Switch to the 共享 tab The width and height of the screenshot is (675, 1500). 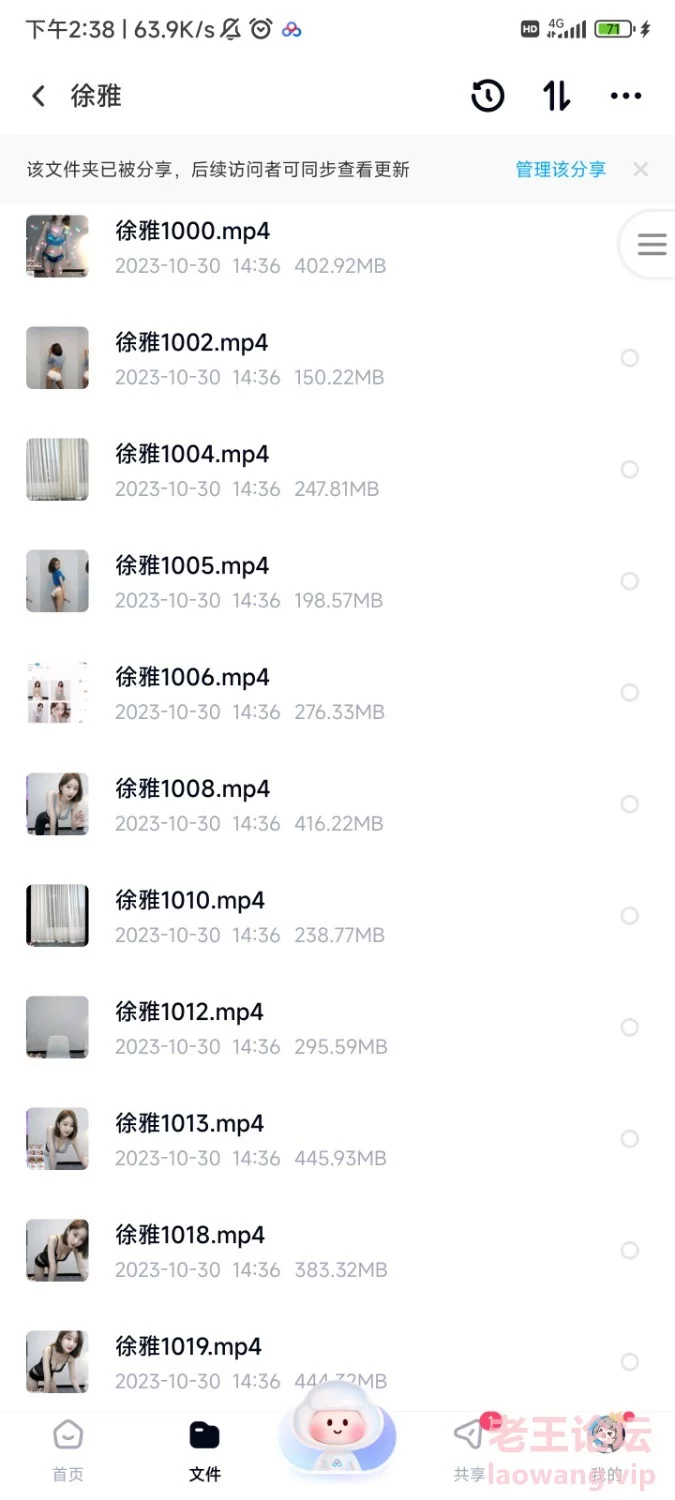coord(469,1450)
